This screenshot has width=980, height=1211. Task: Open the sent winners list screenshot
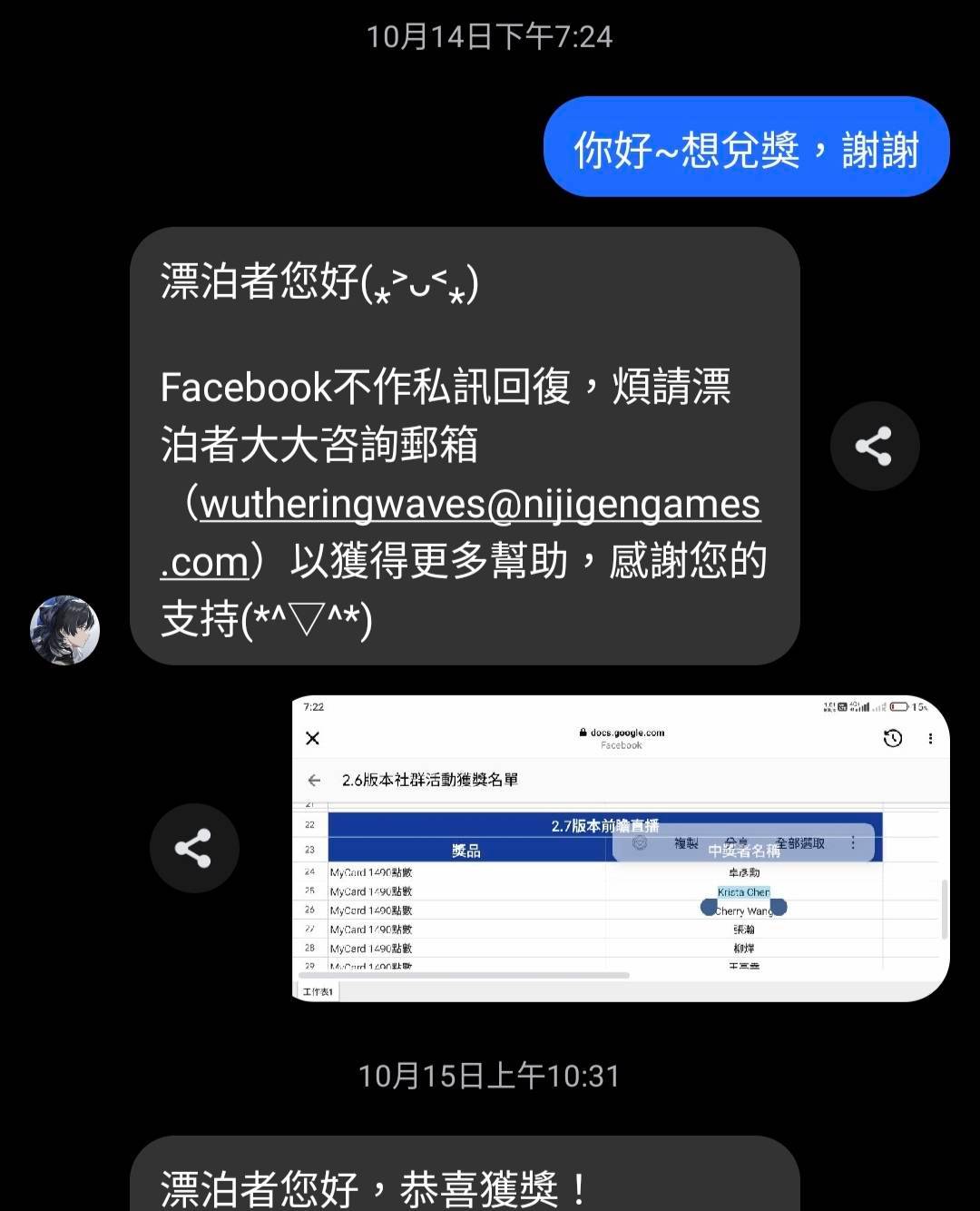coord(621,849)
